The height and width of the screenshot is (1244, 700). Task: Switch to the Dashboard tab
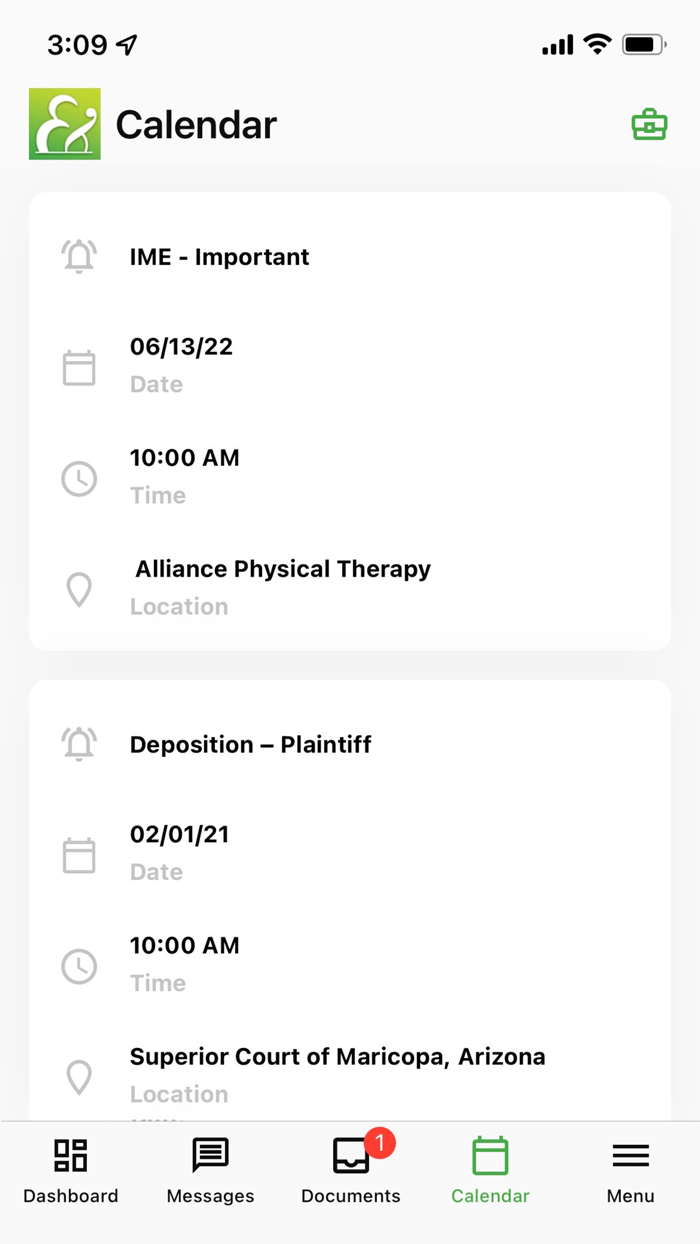[71, 1170]
